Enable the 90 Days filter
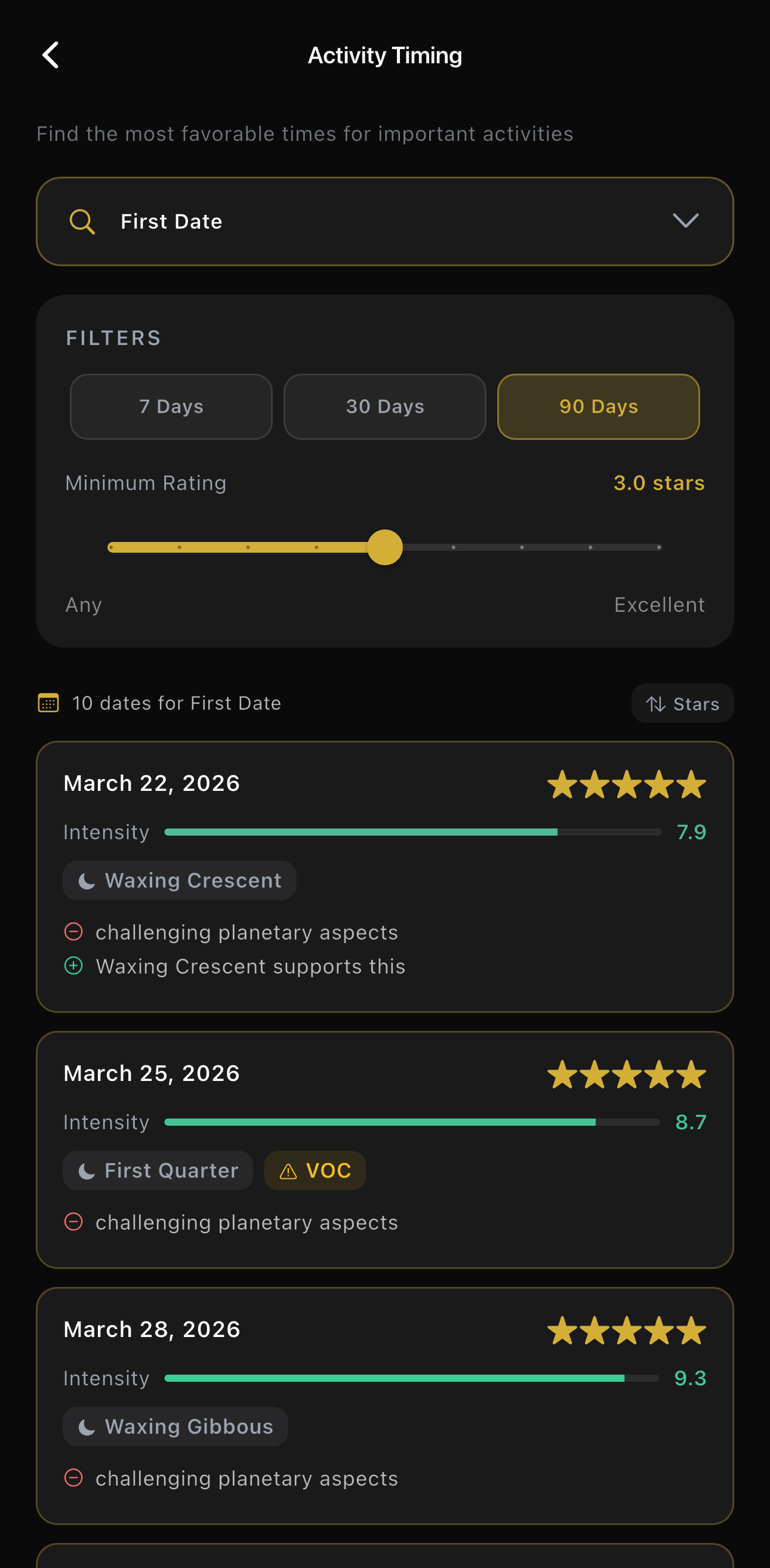Image resolution: width=770 pixels, height=1568 pixels. click(597, 406)
